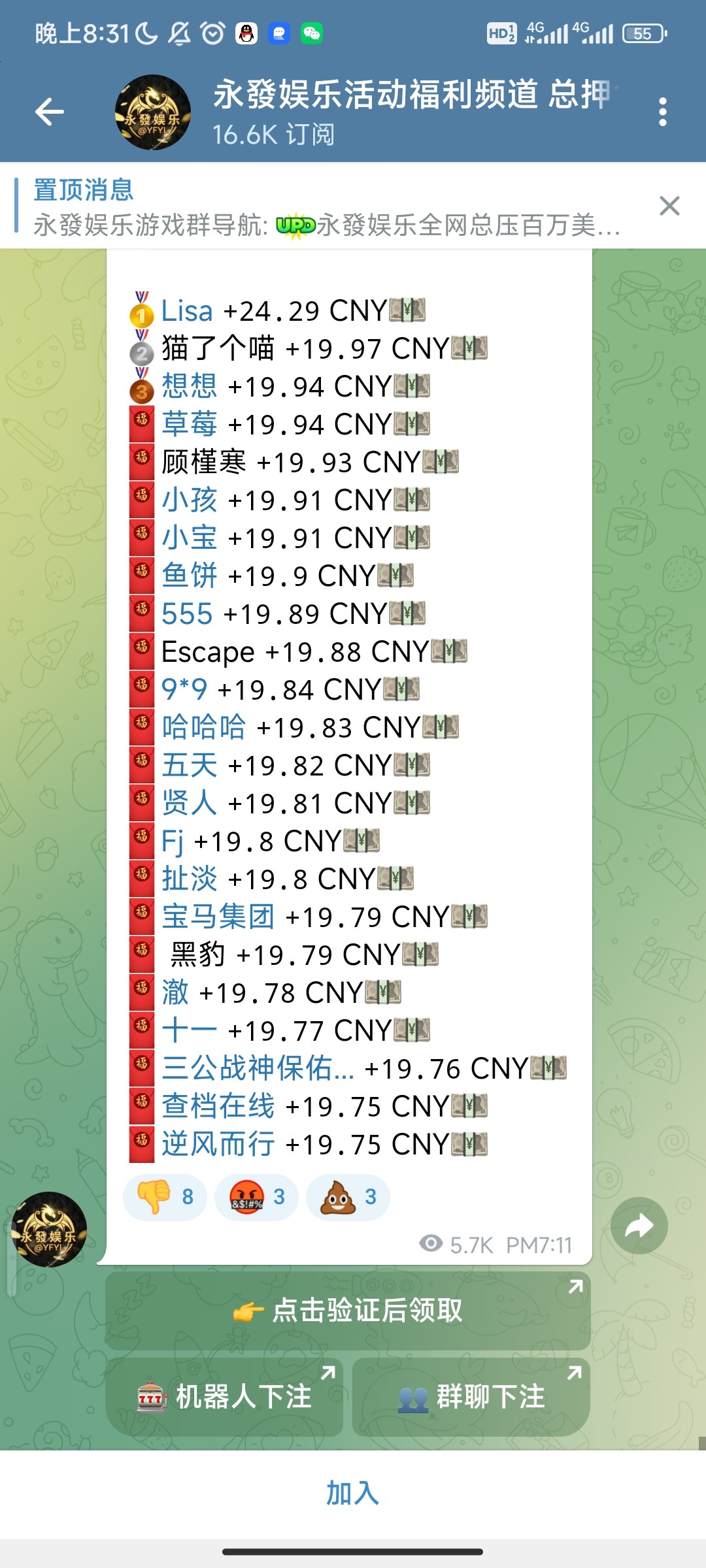Image resolution: width=706 pixels, height=1568 pixels.
Task: Open the pinned message 置顶消息
Action: pyautogui.click(x=327, y=208)
